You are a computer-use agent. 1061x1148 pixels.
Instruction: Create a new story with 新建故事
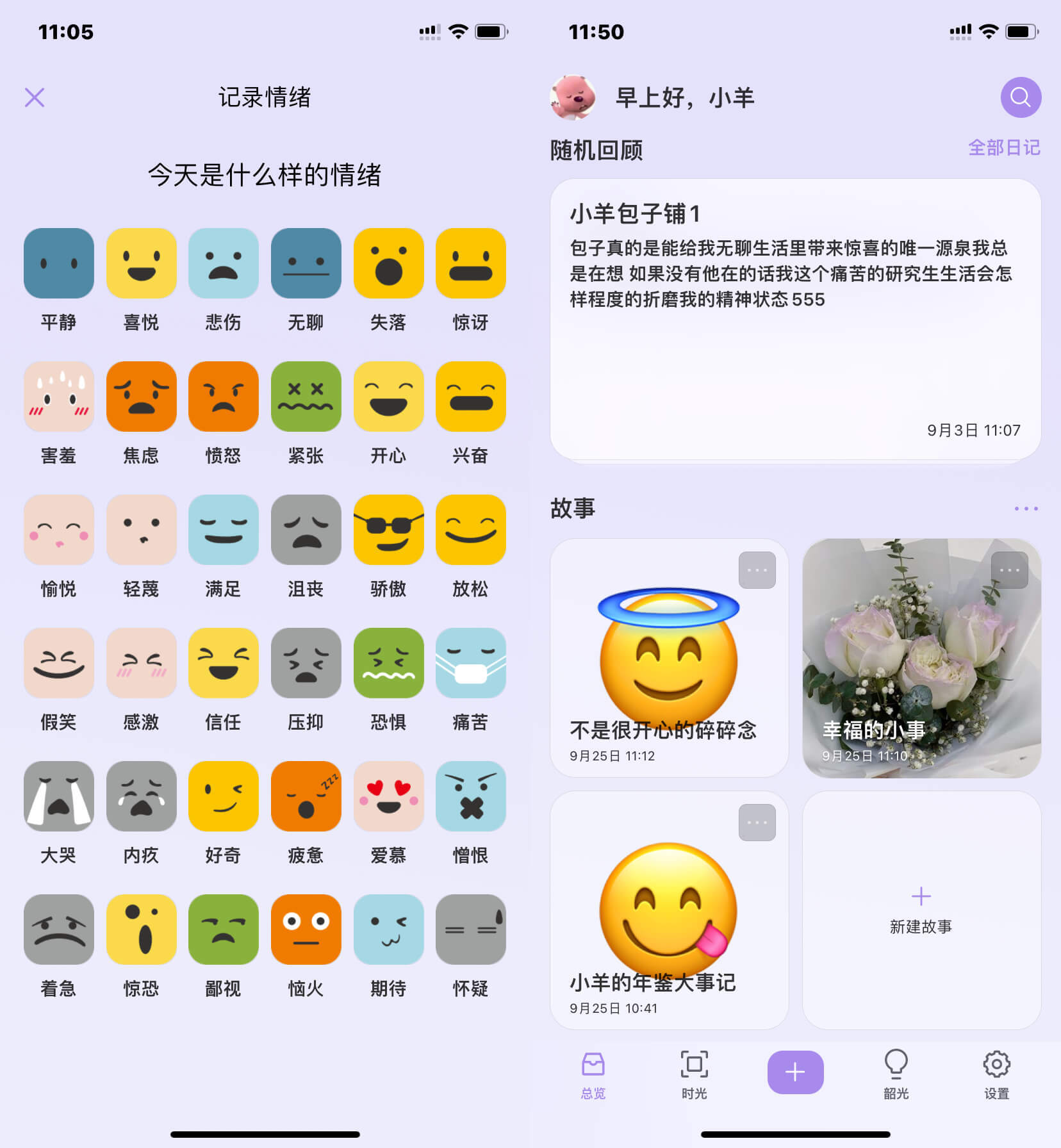921,910
